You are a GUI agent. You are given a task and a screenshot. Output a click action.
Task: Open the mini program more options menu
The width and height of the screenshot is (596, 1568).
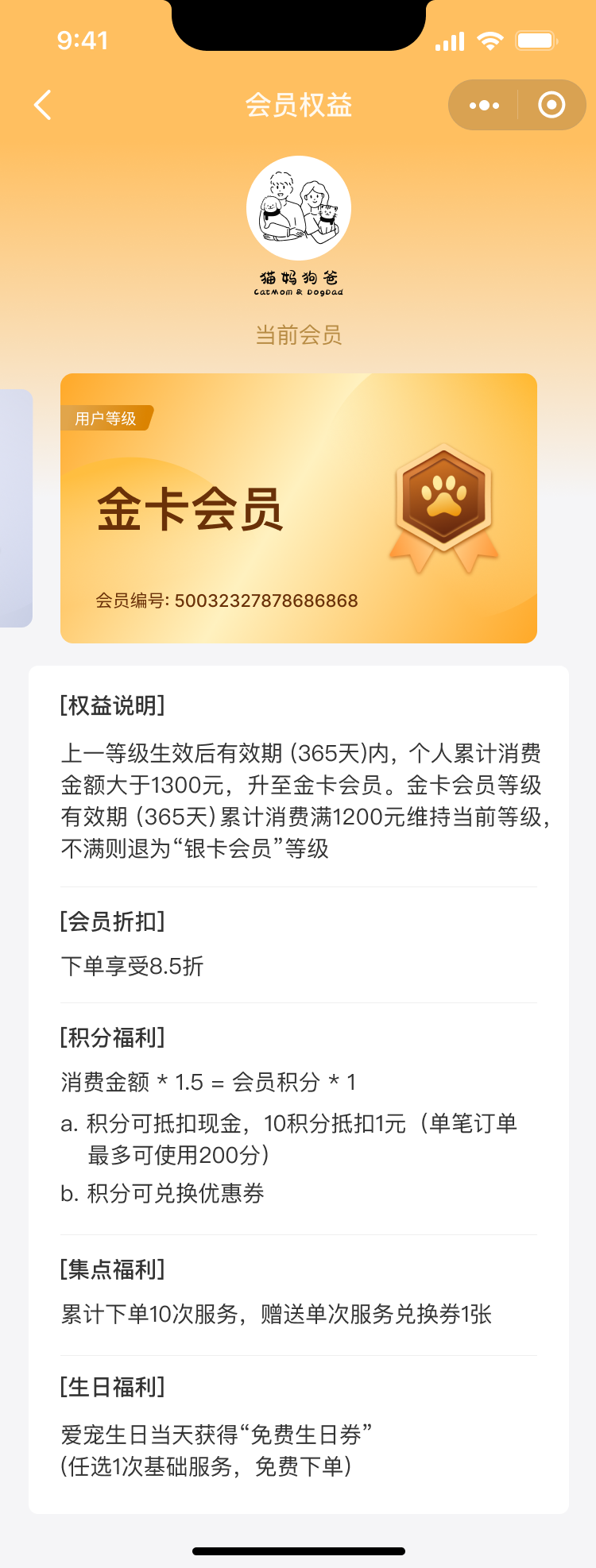(484, 105)
